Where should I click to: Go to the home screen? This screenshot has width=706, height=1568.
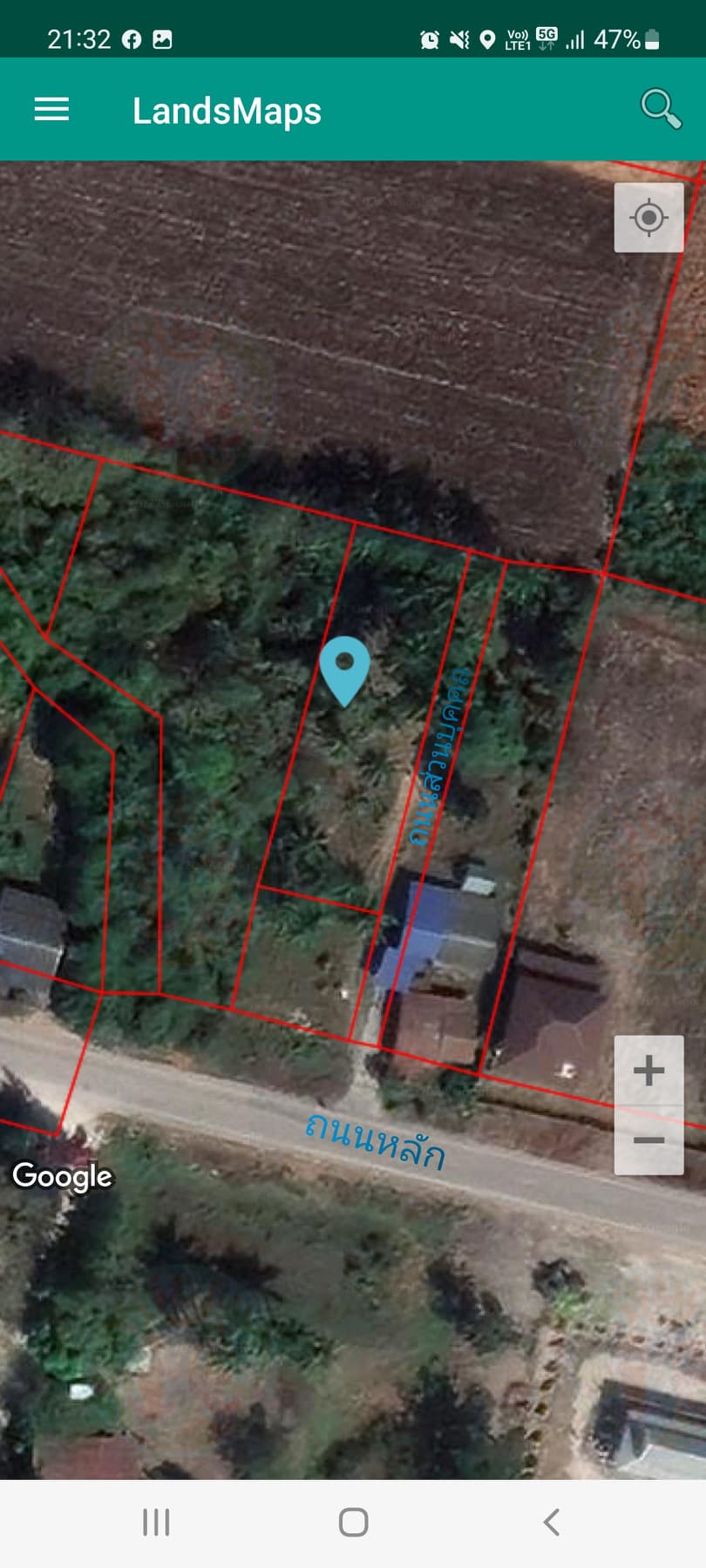[353, 1522]
